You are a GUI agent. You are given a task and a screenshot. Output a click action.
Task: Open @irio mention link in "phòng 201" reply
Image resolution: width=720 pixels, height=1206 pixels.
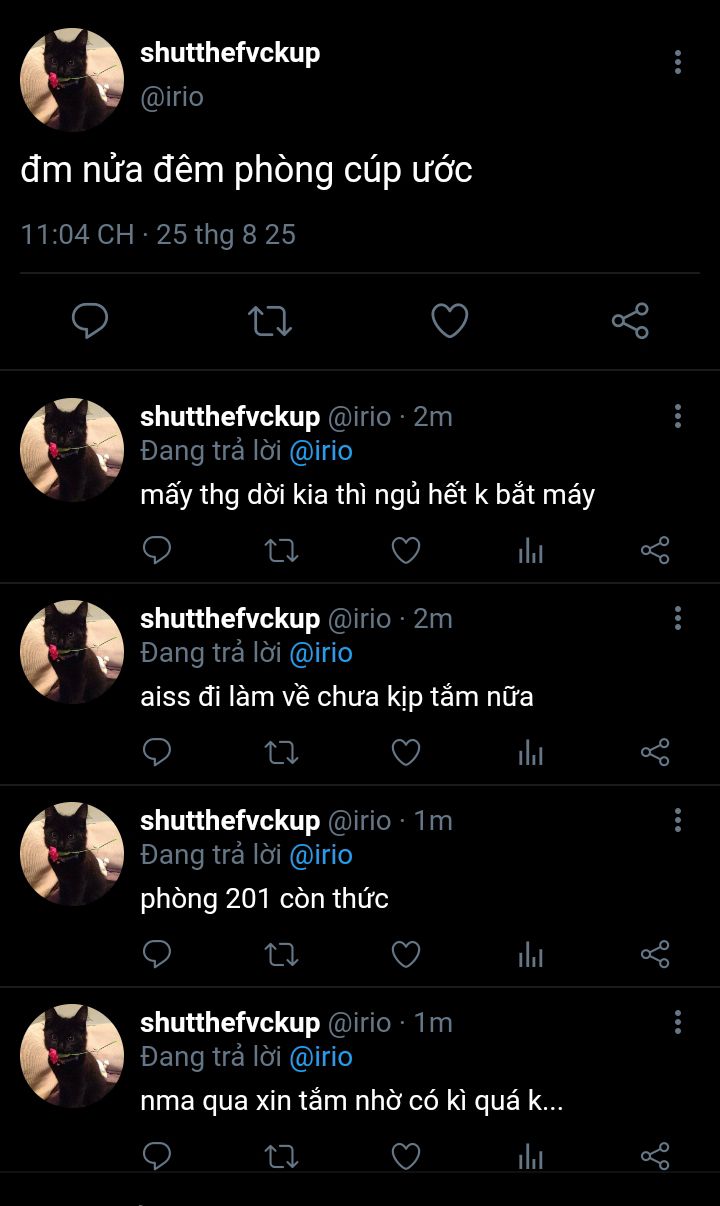pos(321,855)
